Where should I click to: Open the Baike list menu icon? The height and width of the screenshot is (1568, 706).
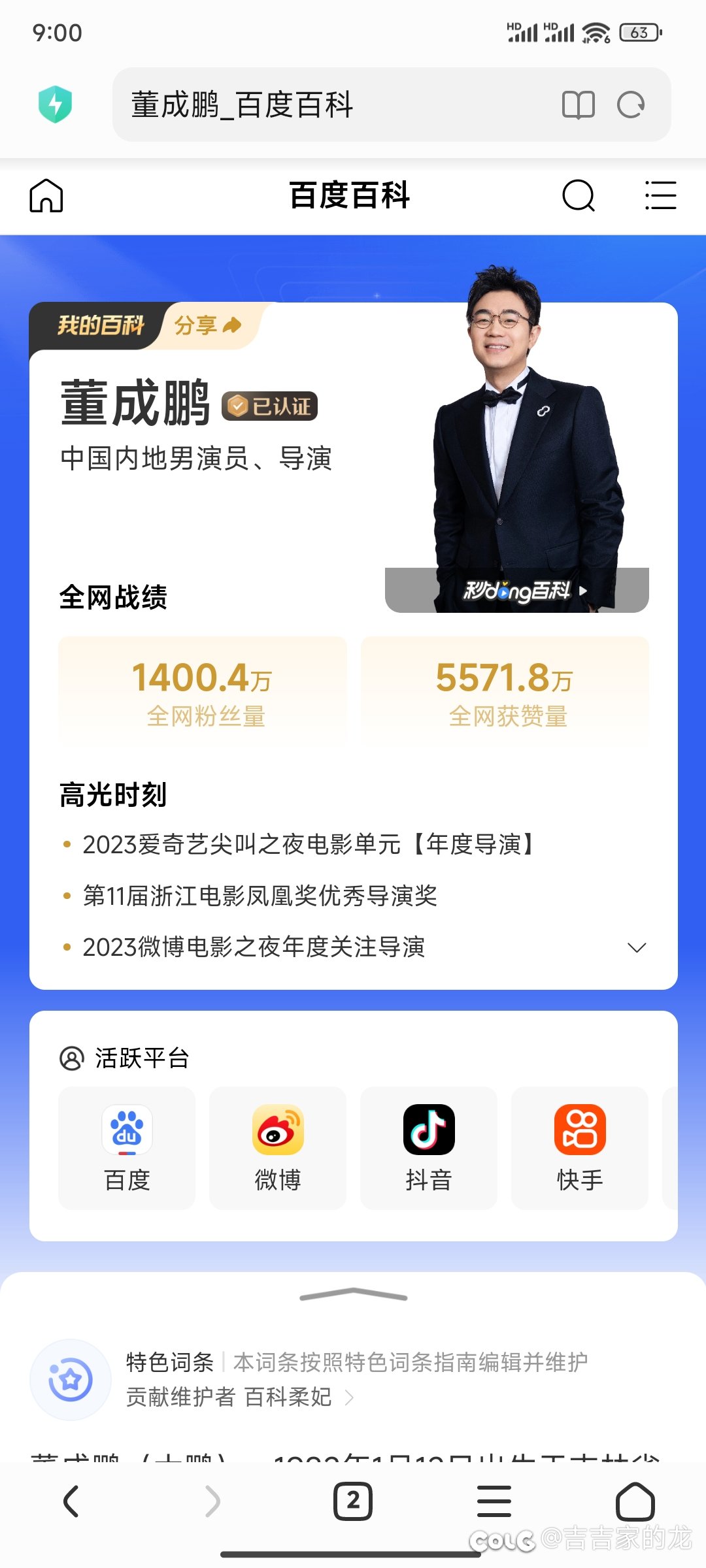[660, 195]
